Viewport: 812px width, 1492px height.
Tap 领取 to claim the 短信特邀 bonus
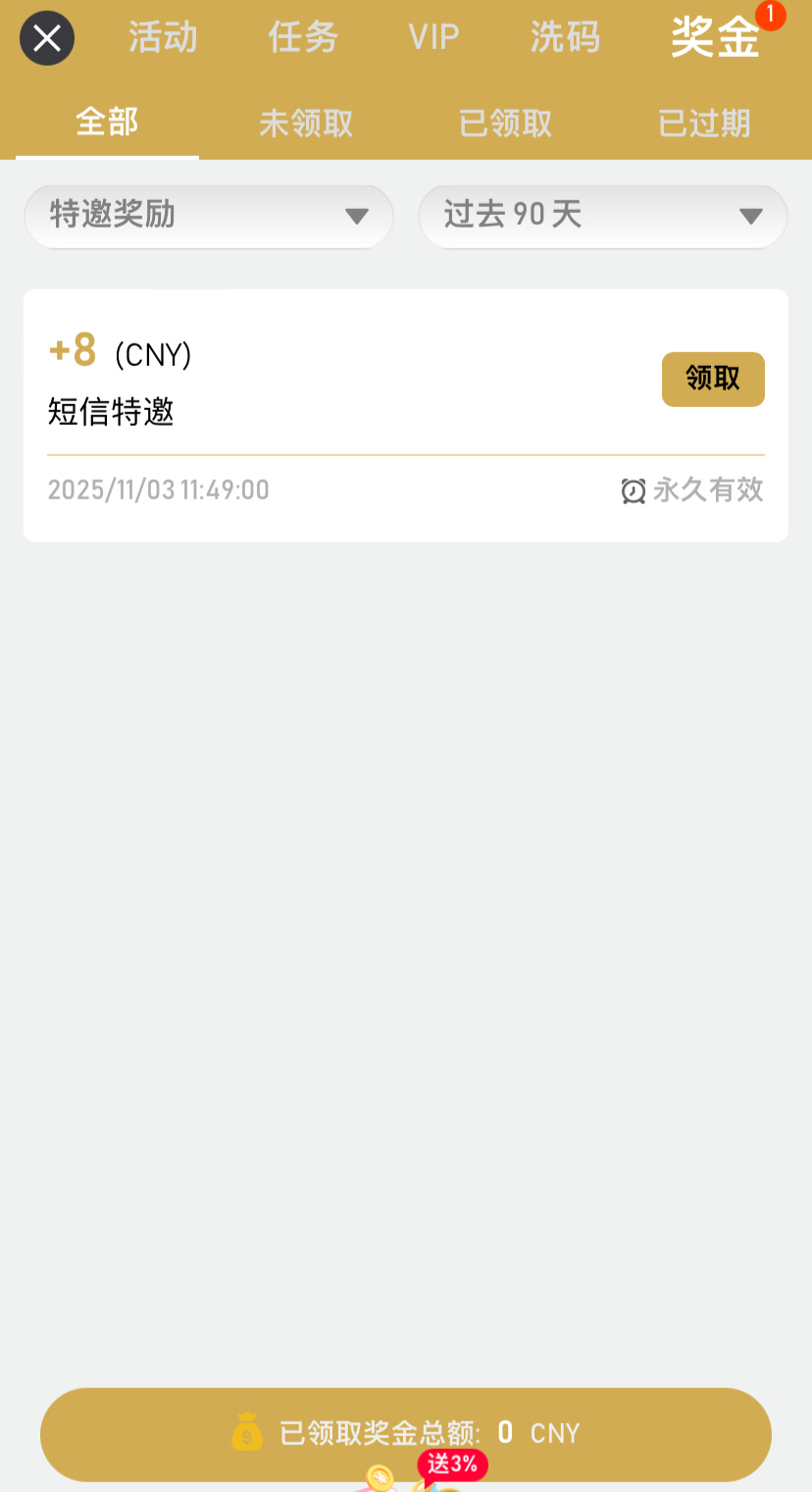713,379
